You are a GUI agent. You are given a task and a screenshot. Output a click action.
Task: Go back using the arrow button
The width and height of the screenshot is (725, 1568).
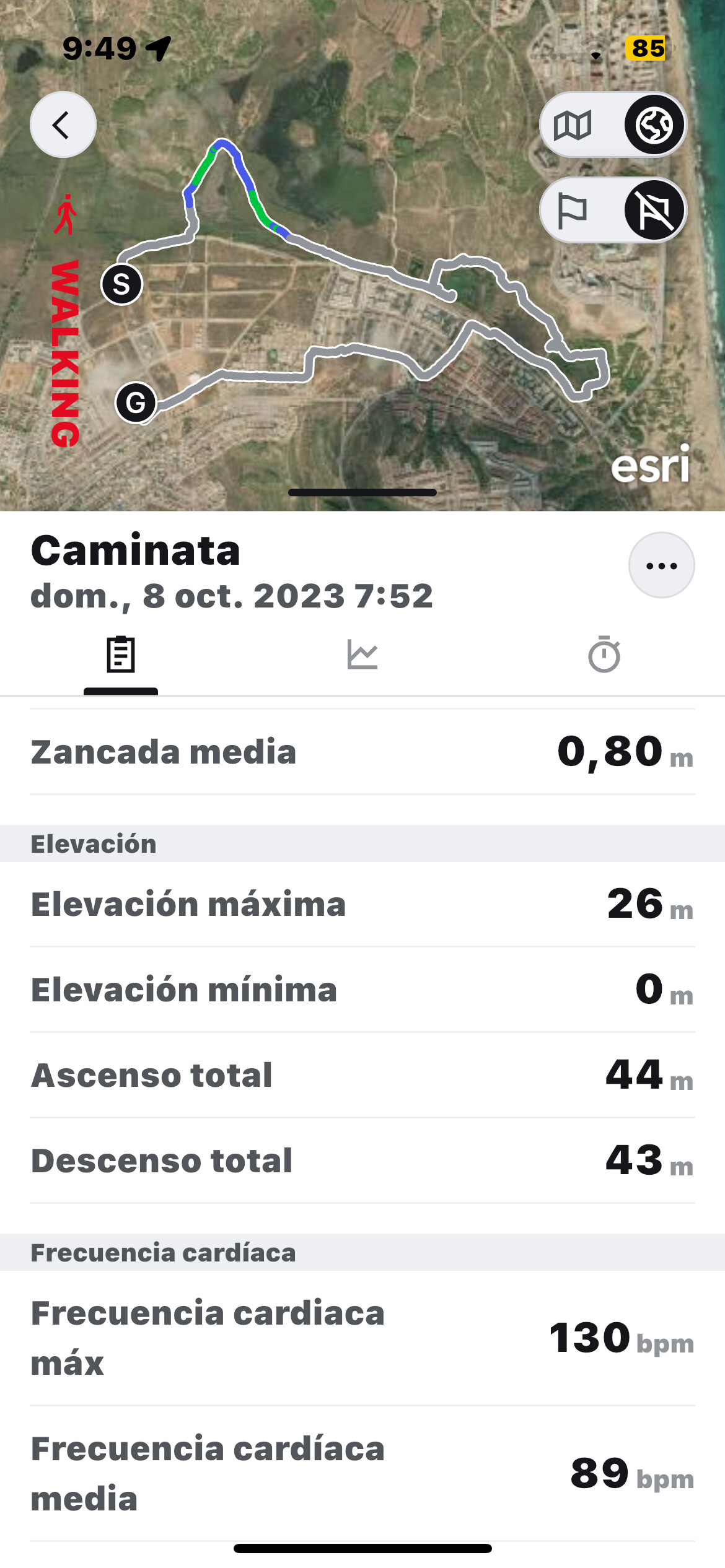[63, 125]
